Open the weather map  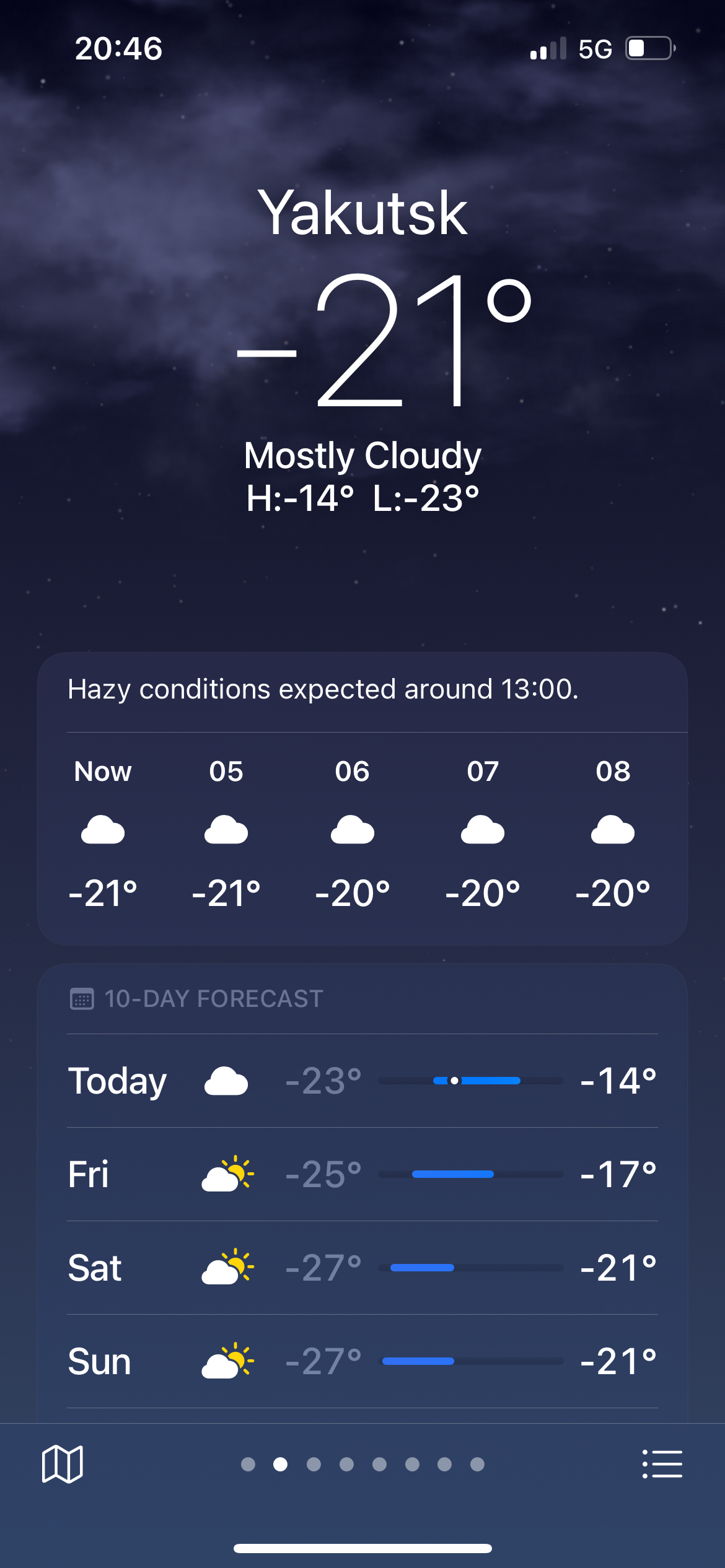[x=62, y=1464]
